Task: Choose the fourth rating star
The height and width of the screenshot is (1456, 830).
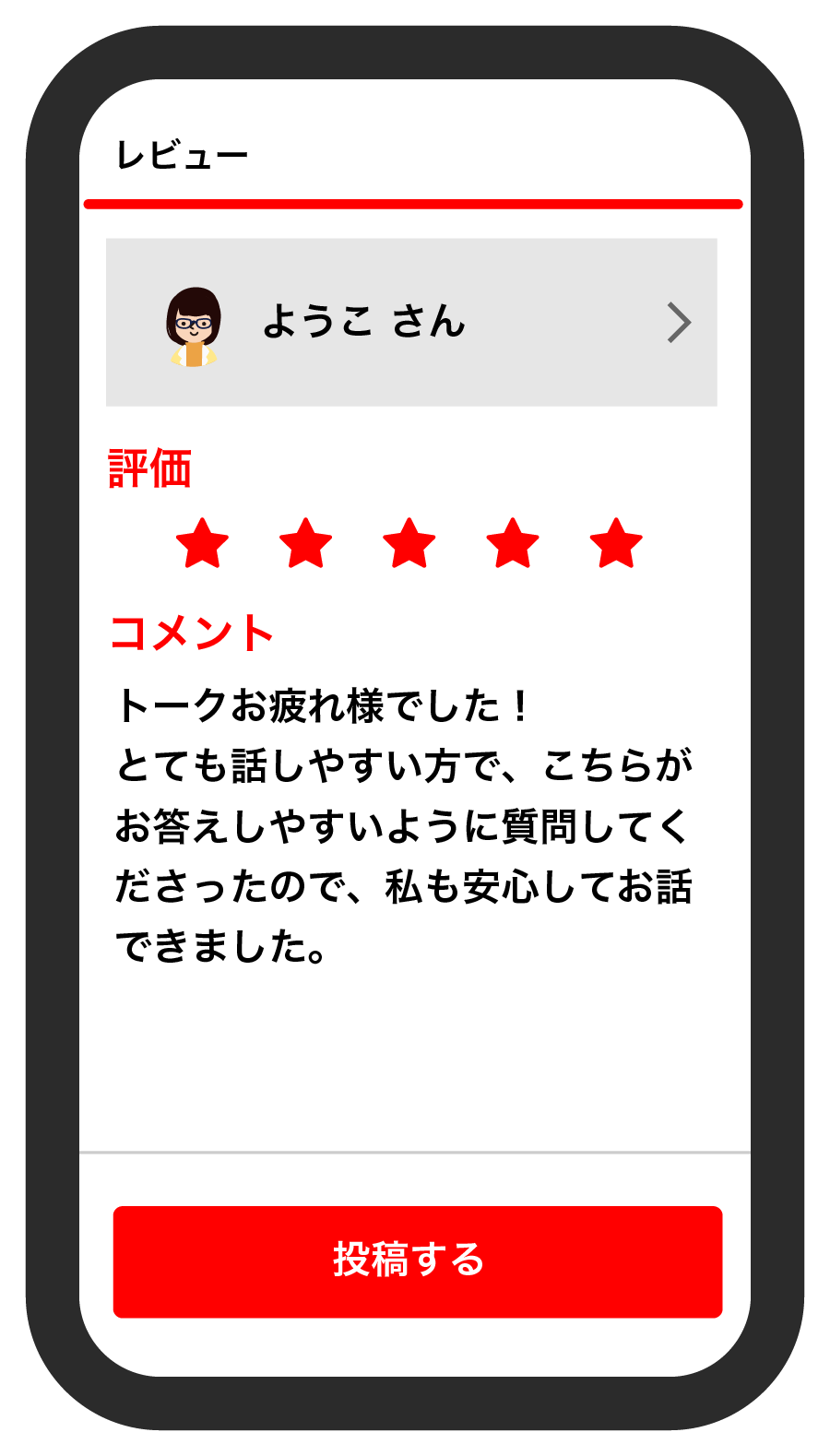Action: coord(513,544)
